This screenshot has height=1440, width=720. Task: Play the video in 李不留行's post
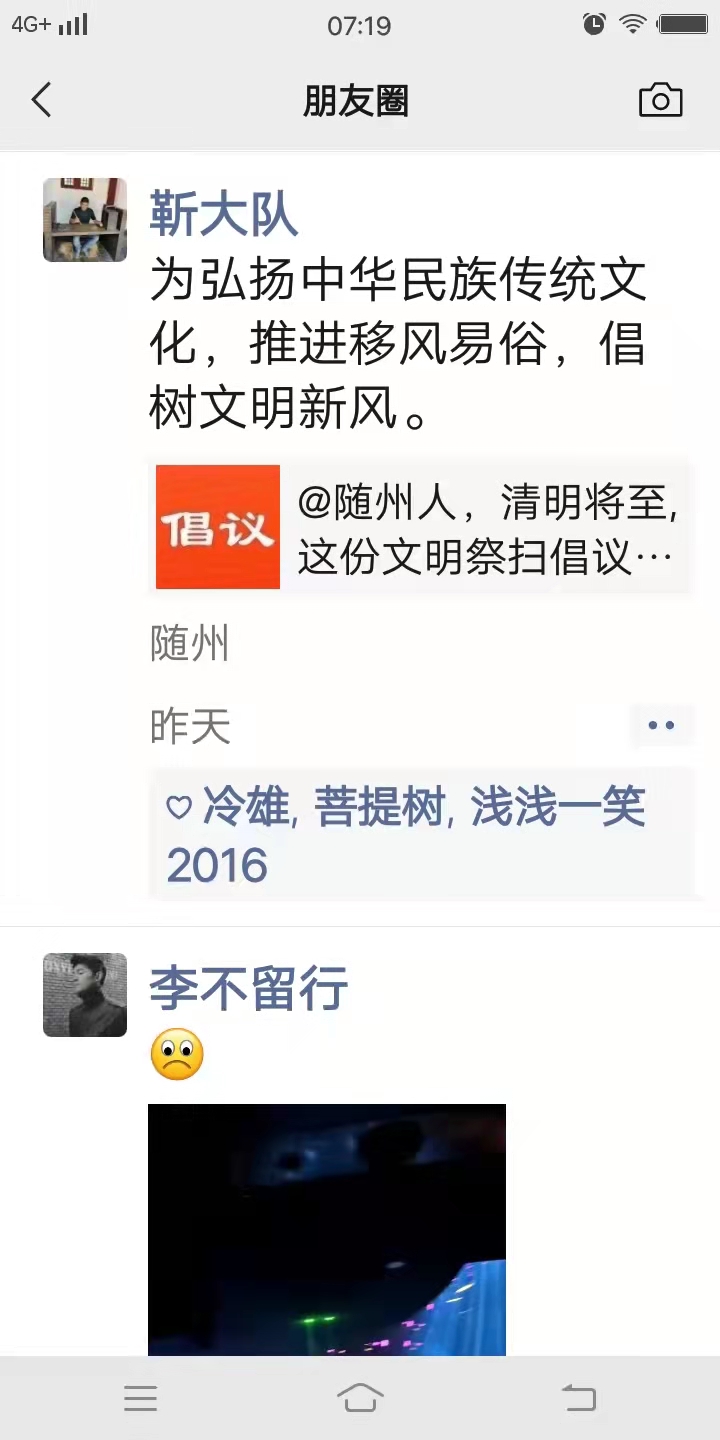click(x=327, y=1230)
